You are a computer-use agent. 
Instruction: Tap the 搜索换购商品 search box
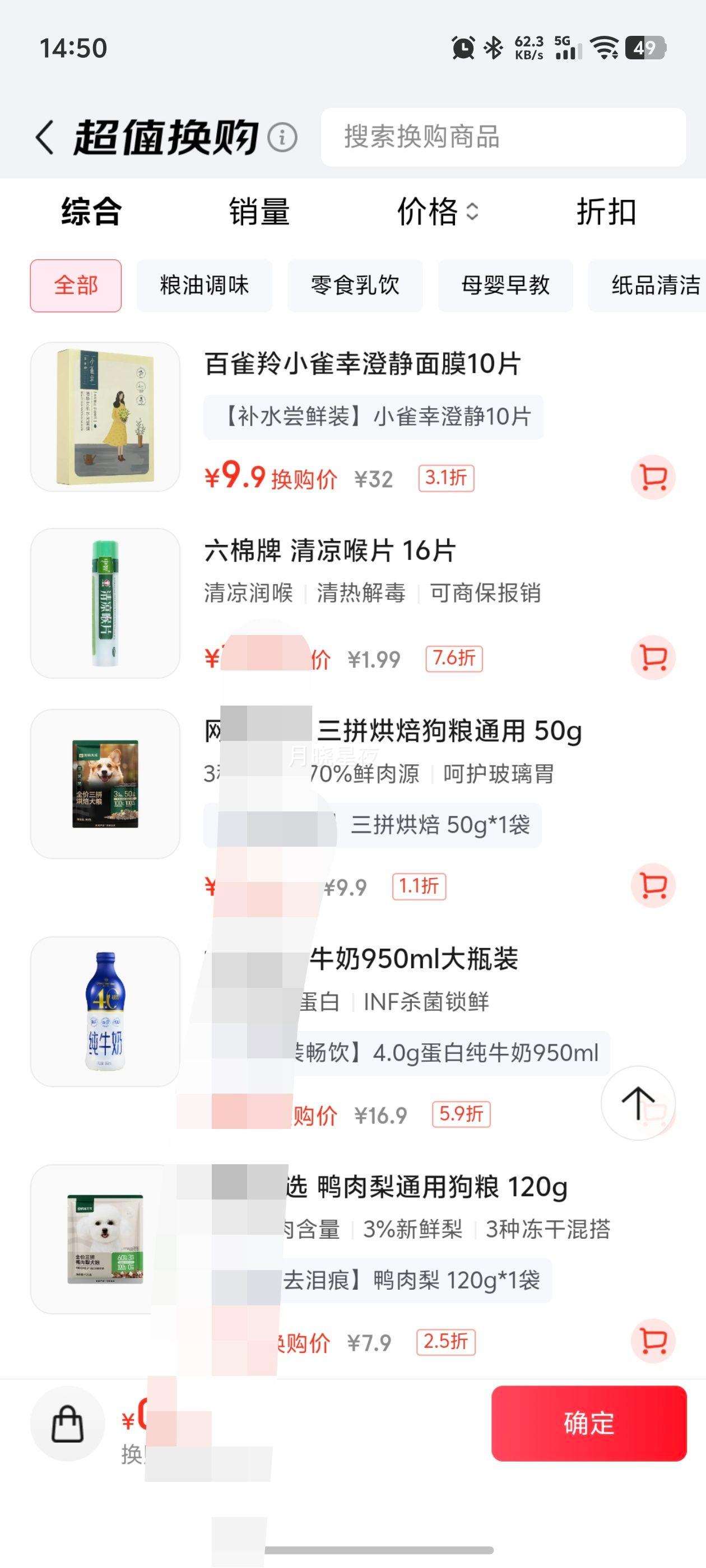point(503,137)
